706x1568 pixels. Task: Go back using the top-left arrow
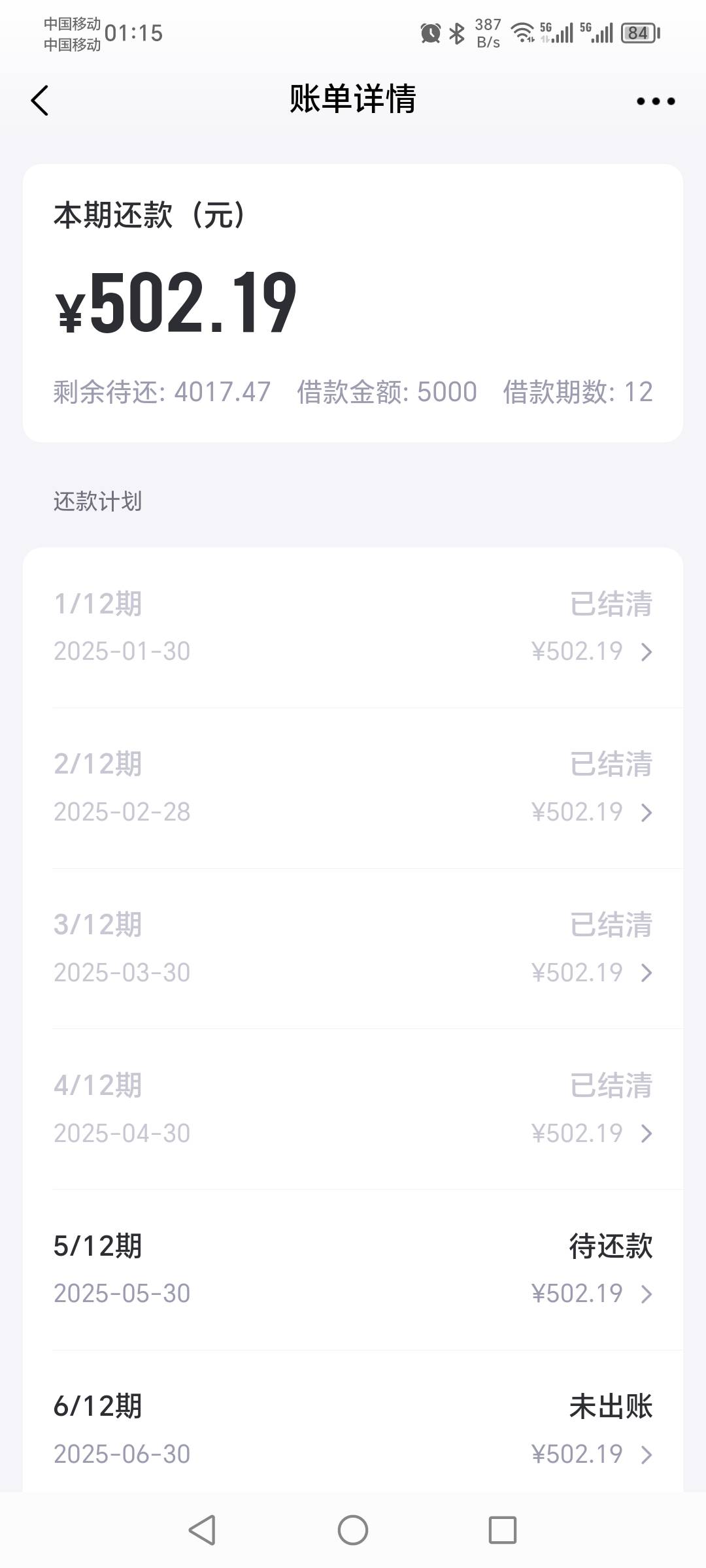40,101
